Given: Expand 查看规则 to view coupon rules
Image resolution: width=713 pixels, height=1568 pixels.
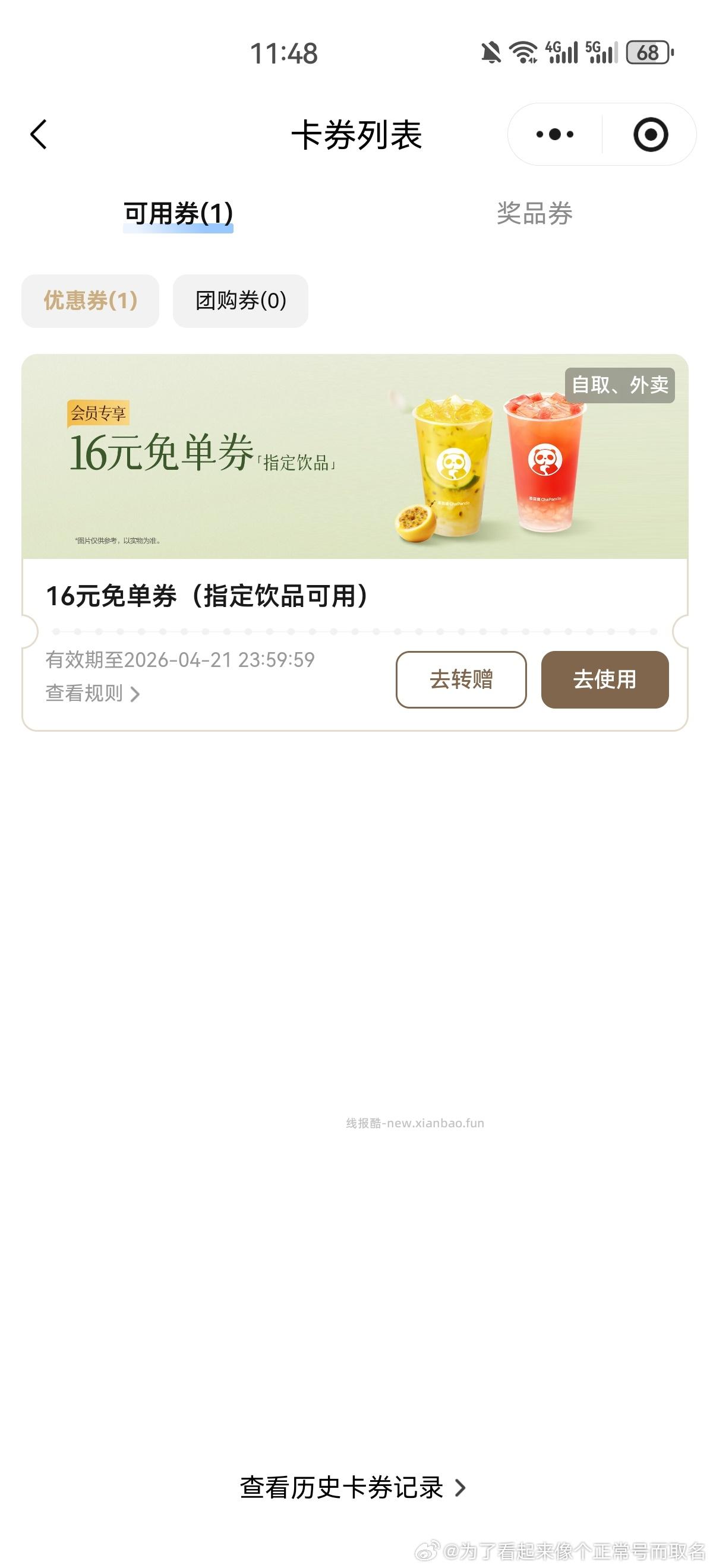Looking at the screenshot, I should click(92, 692).
